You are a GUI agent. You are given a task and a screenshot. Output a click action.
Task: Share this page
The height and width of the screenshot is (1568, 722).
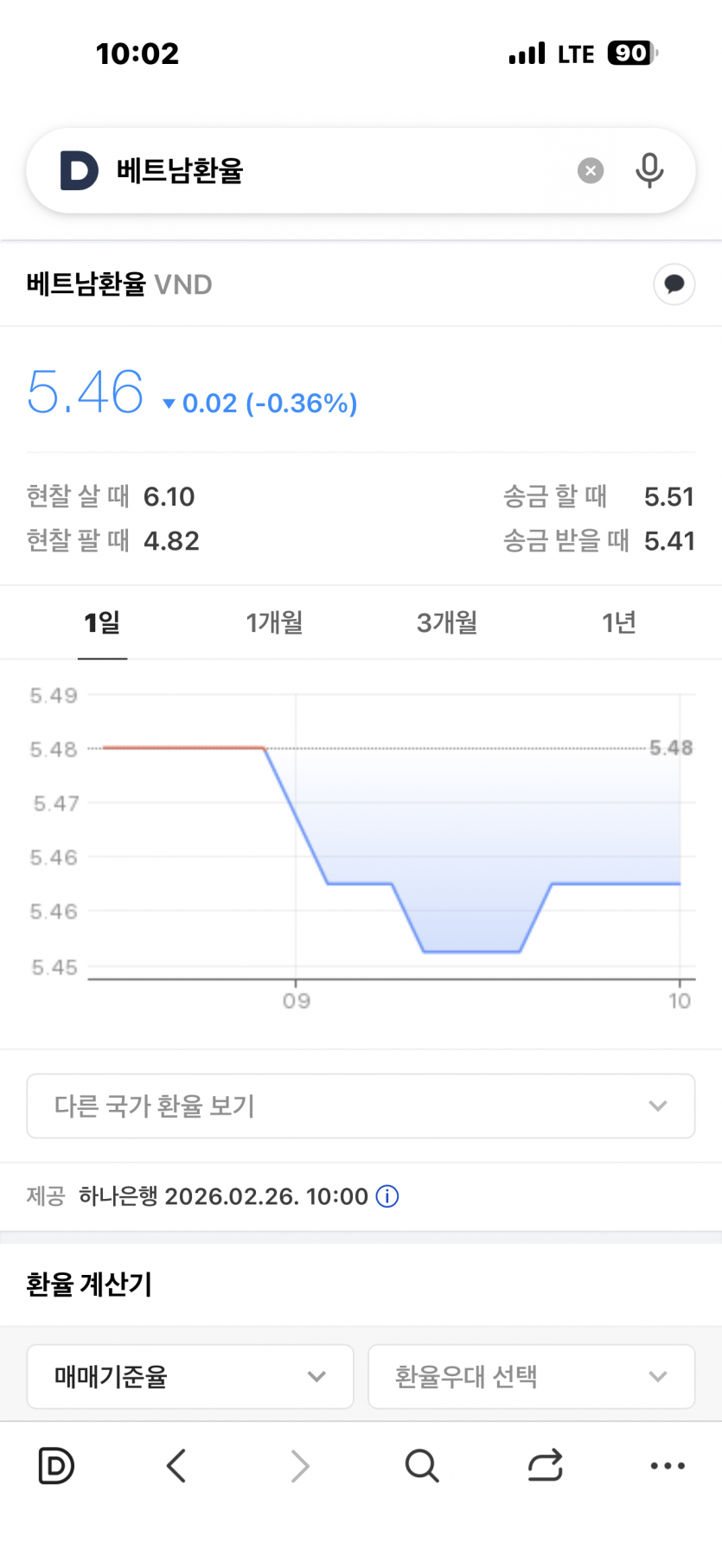point(545,1466)
